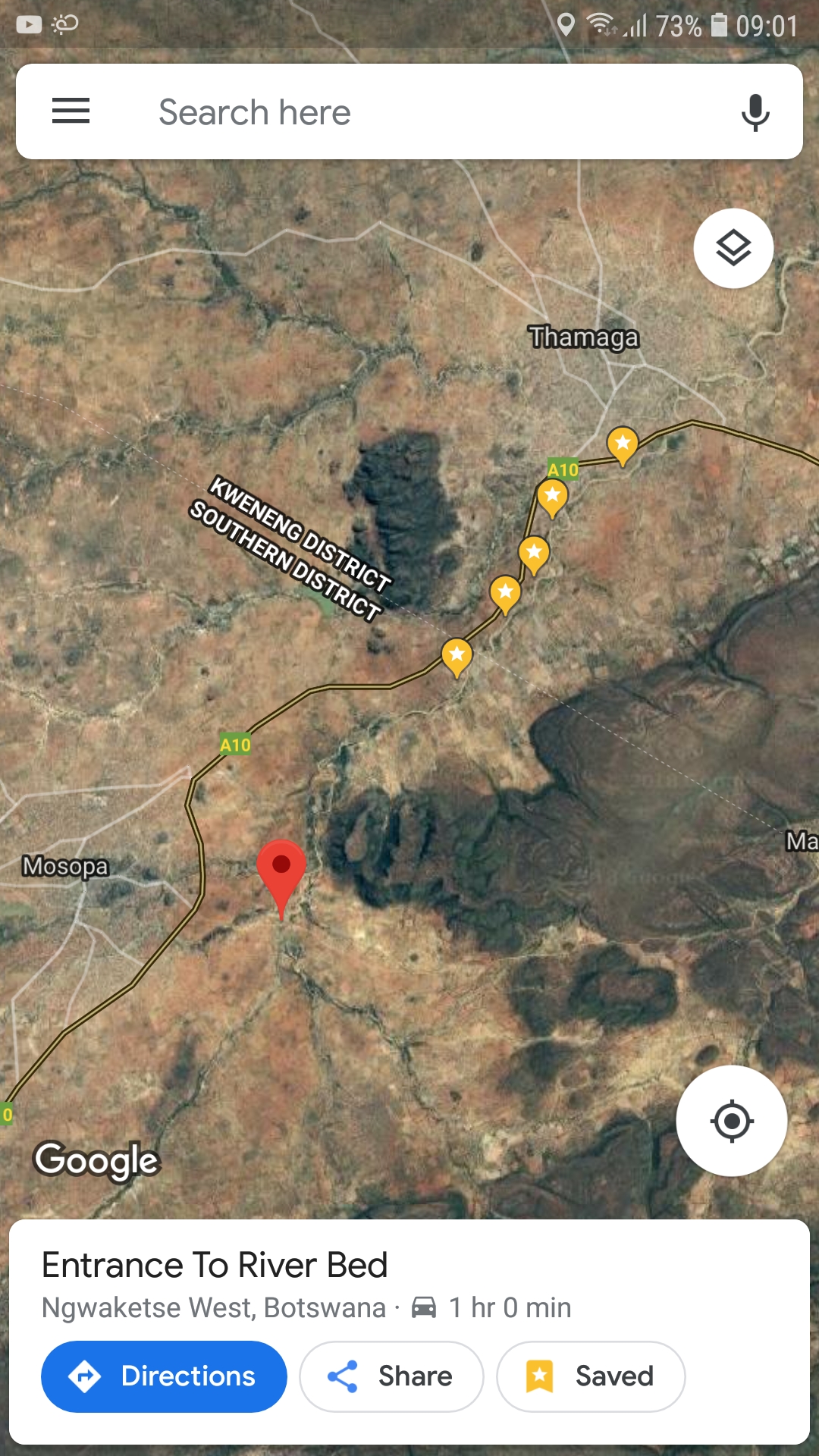This screenshot has height=1456, width=819.
Task: Center map on my location
Action: point(732,1121)
